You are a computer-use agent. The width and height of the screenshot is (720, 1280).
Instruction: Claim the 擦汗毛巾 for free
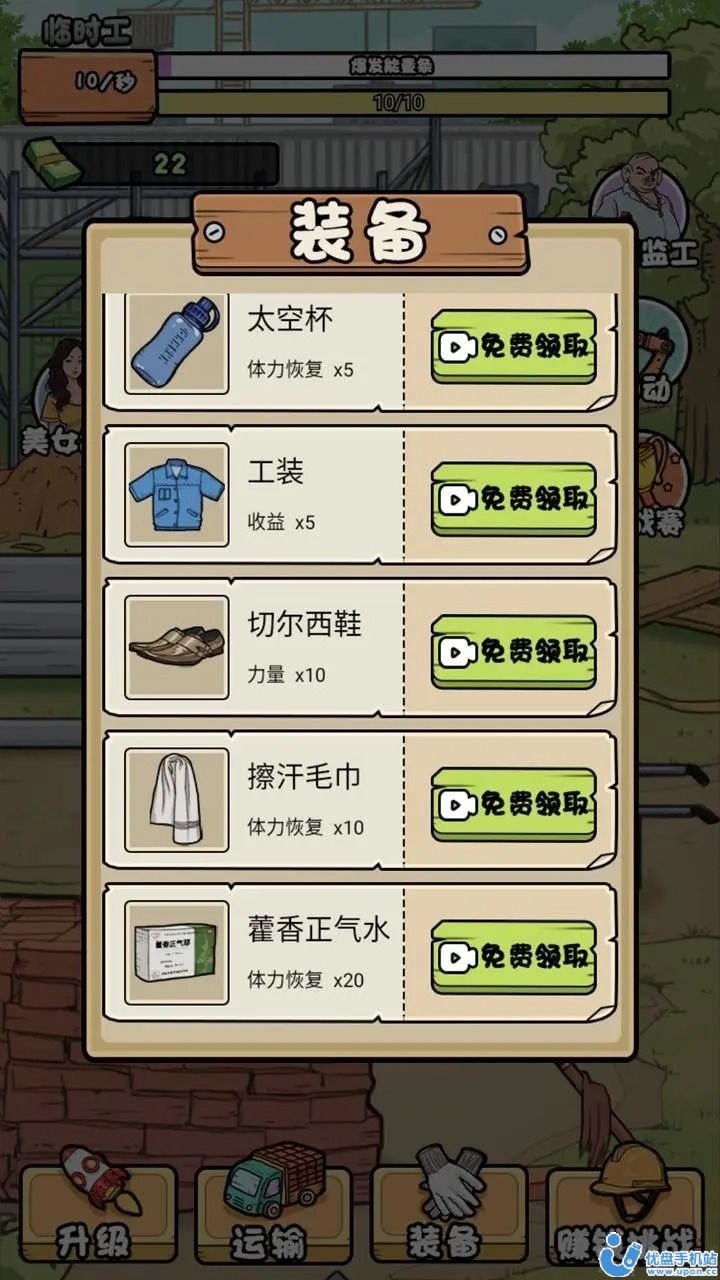pos(513,804)
